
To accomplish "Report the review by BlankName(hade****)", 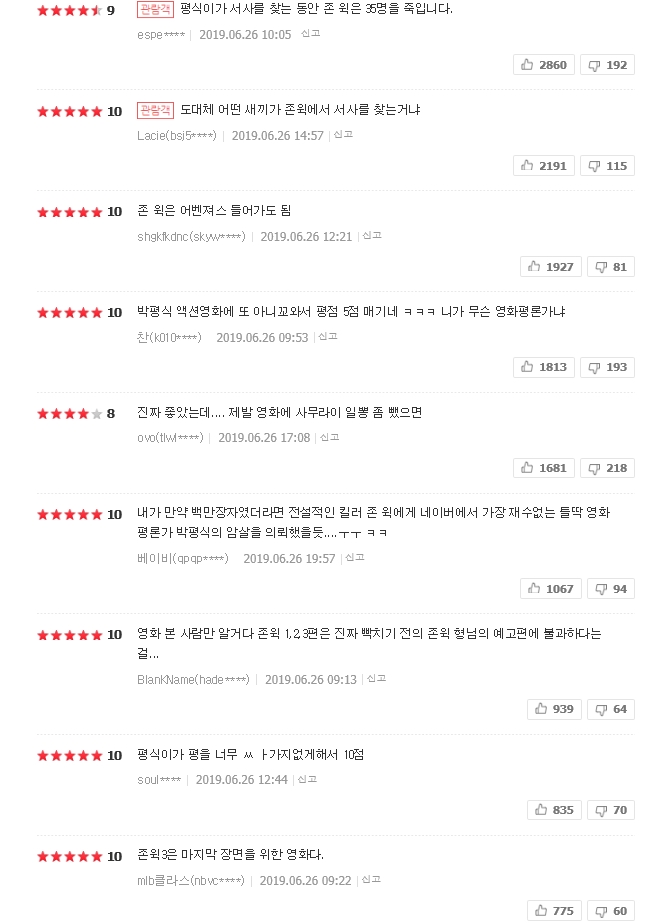I will pos(376,679).
